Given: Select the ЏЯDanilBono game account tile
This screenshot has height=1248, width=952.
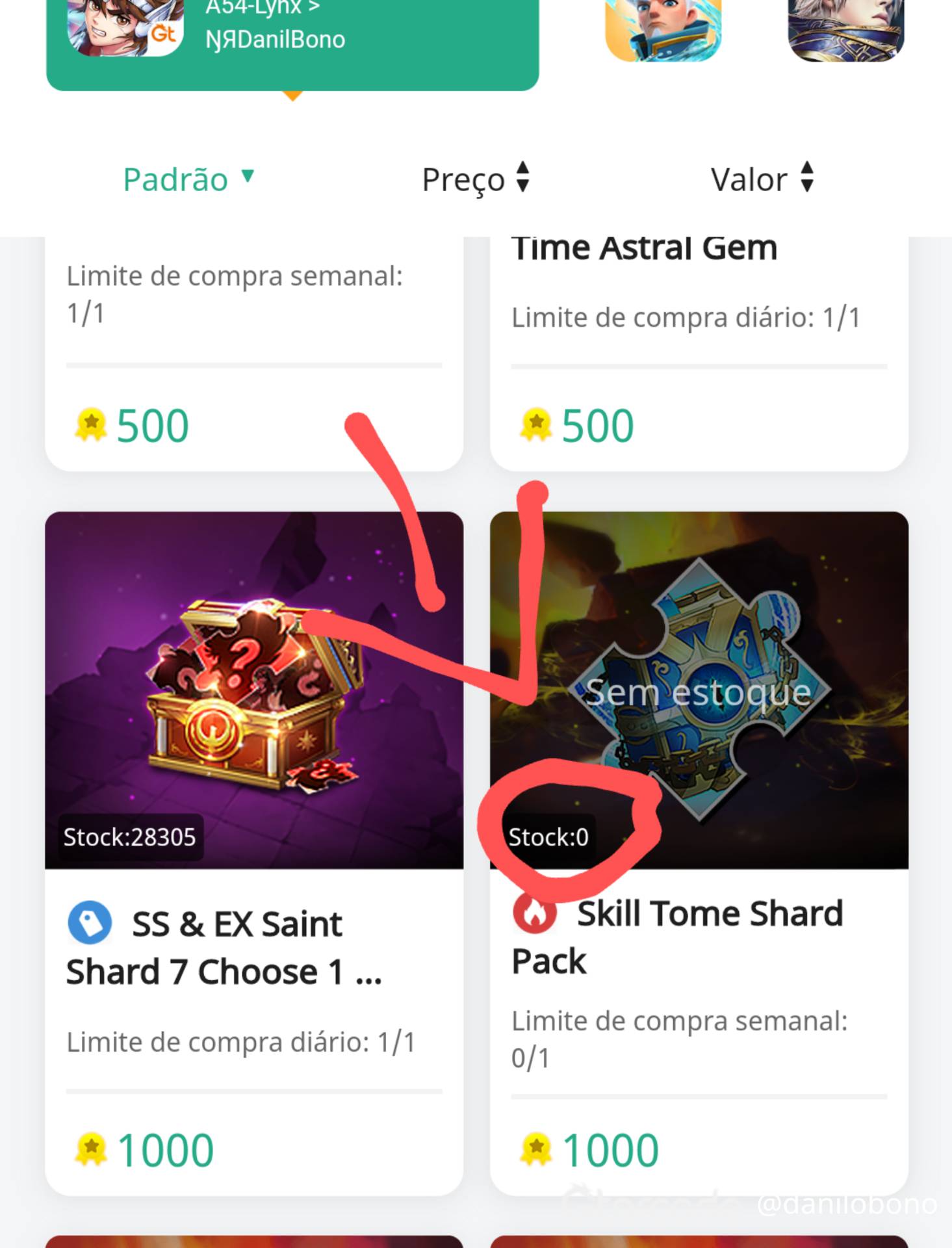Looking at the screenshot, I should [292, 39].
